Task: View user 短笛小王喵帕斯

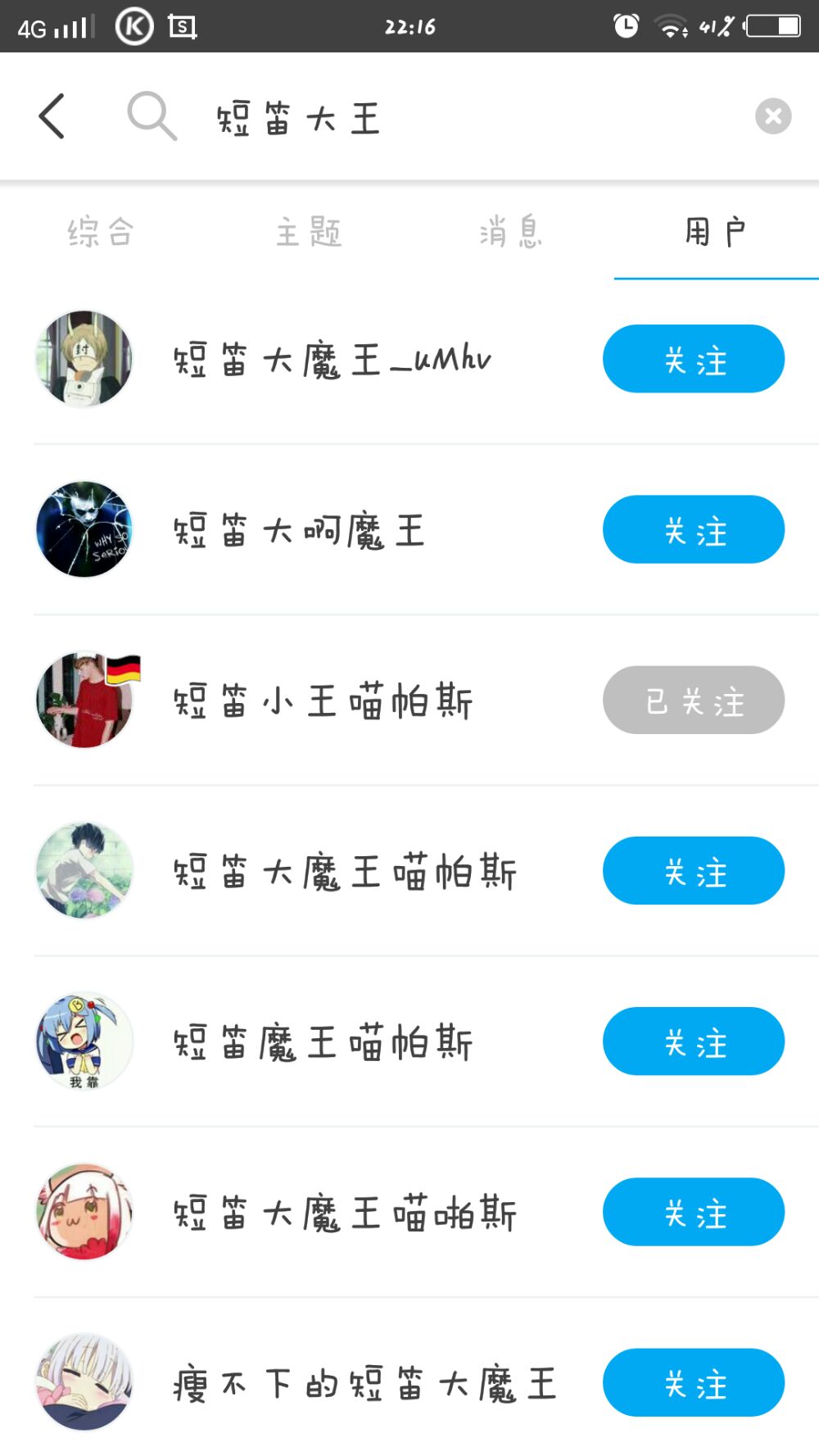Action: click(x=323, y=701)
